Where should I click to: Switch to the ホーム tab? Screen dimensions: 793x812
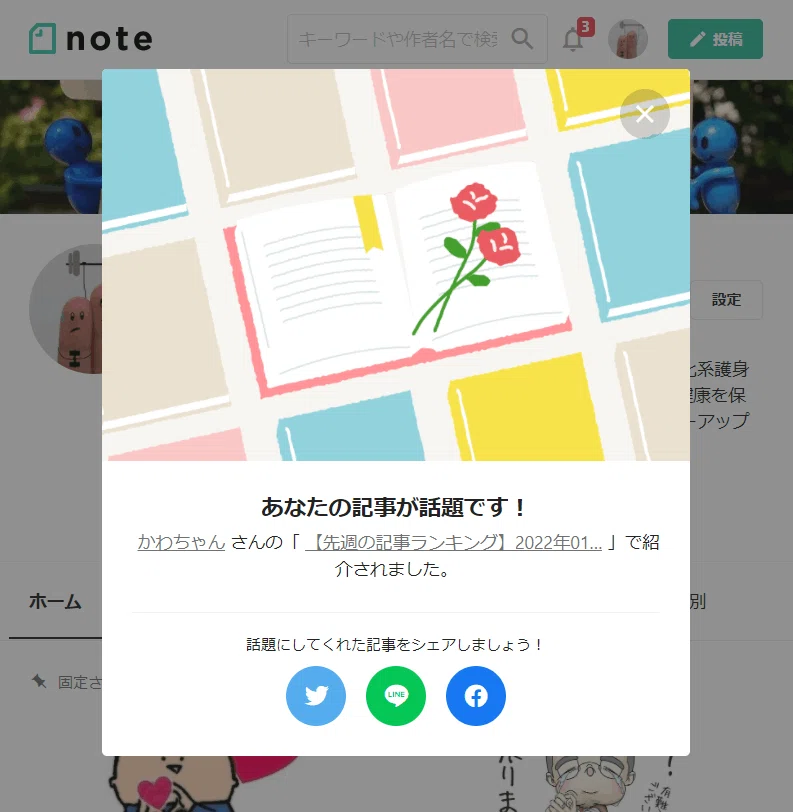[x=55, y=601]
